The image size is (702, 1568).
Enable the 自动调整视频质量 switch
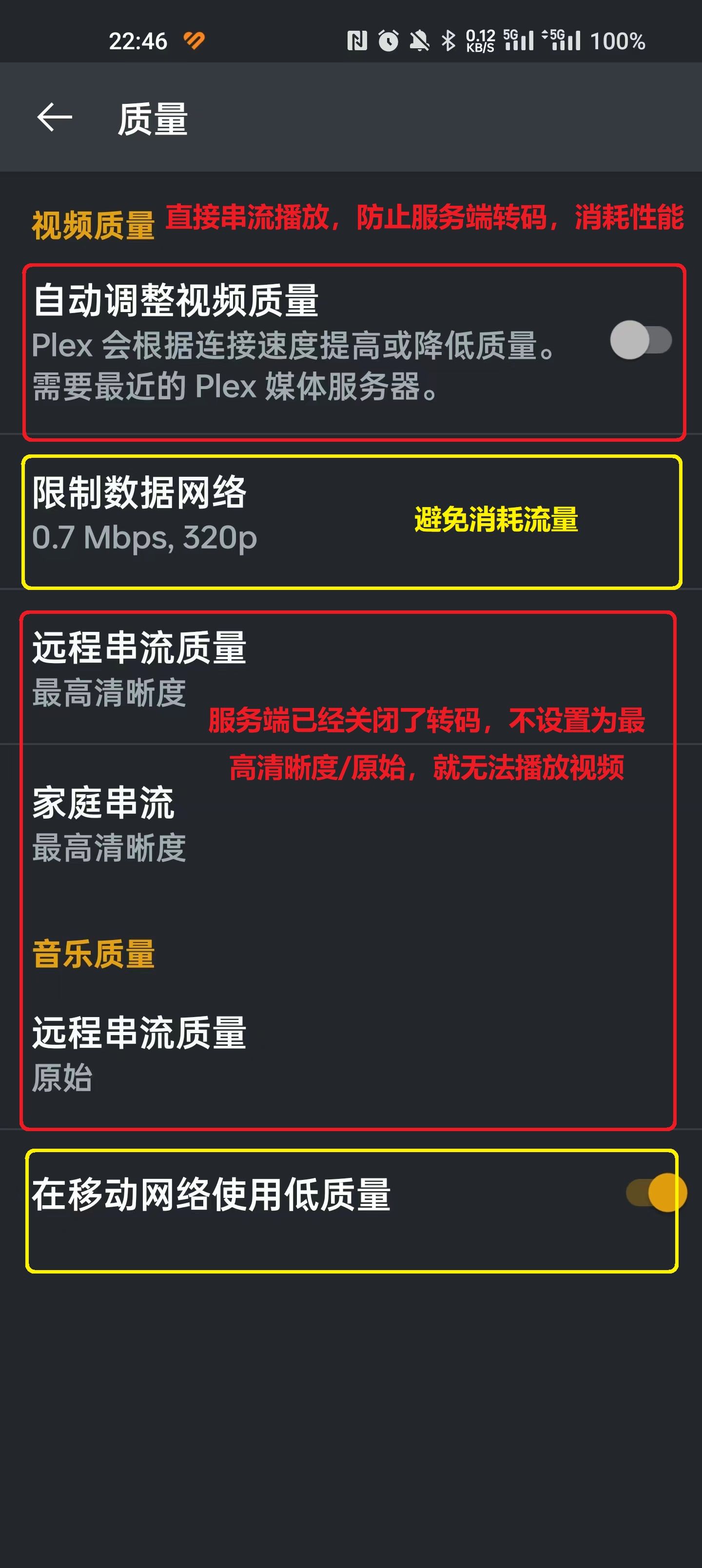[x=641, y=340]
